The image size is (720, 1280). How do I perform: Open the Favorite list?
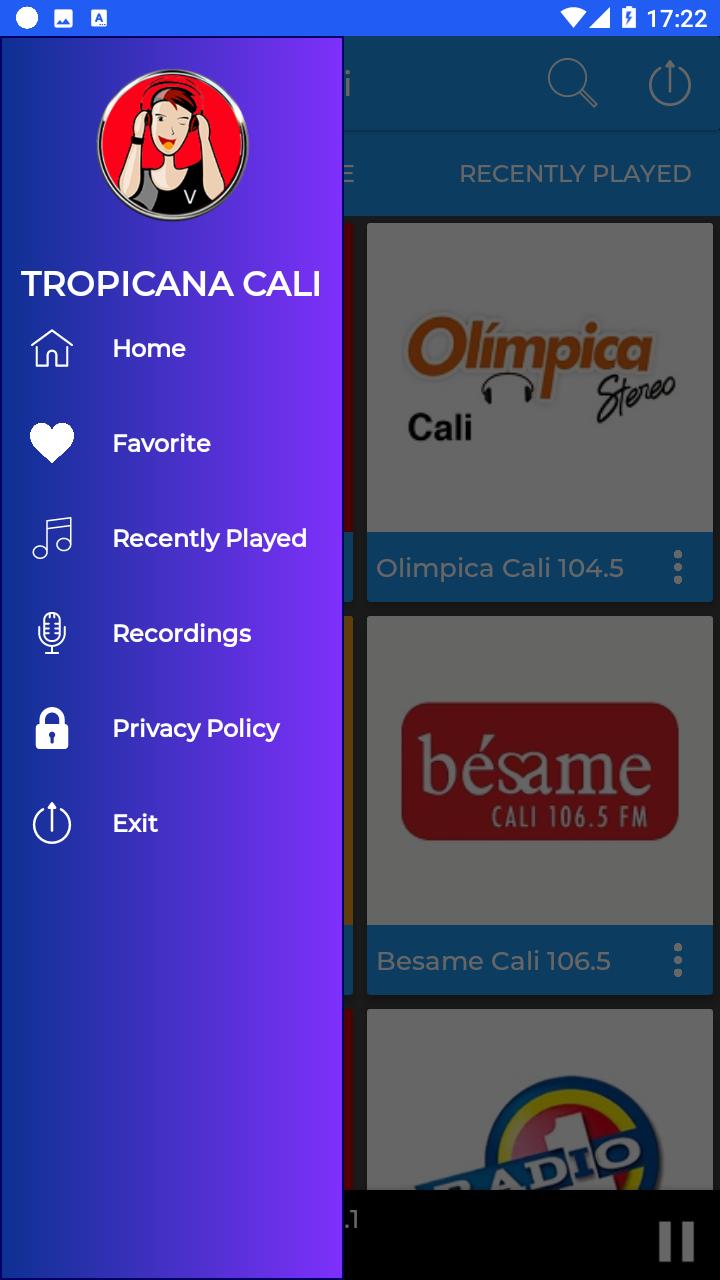pos(161,443)
